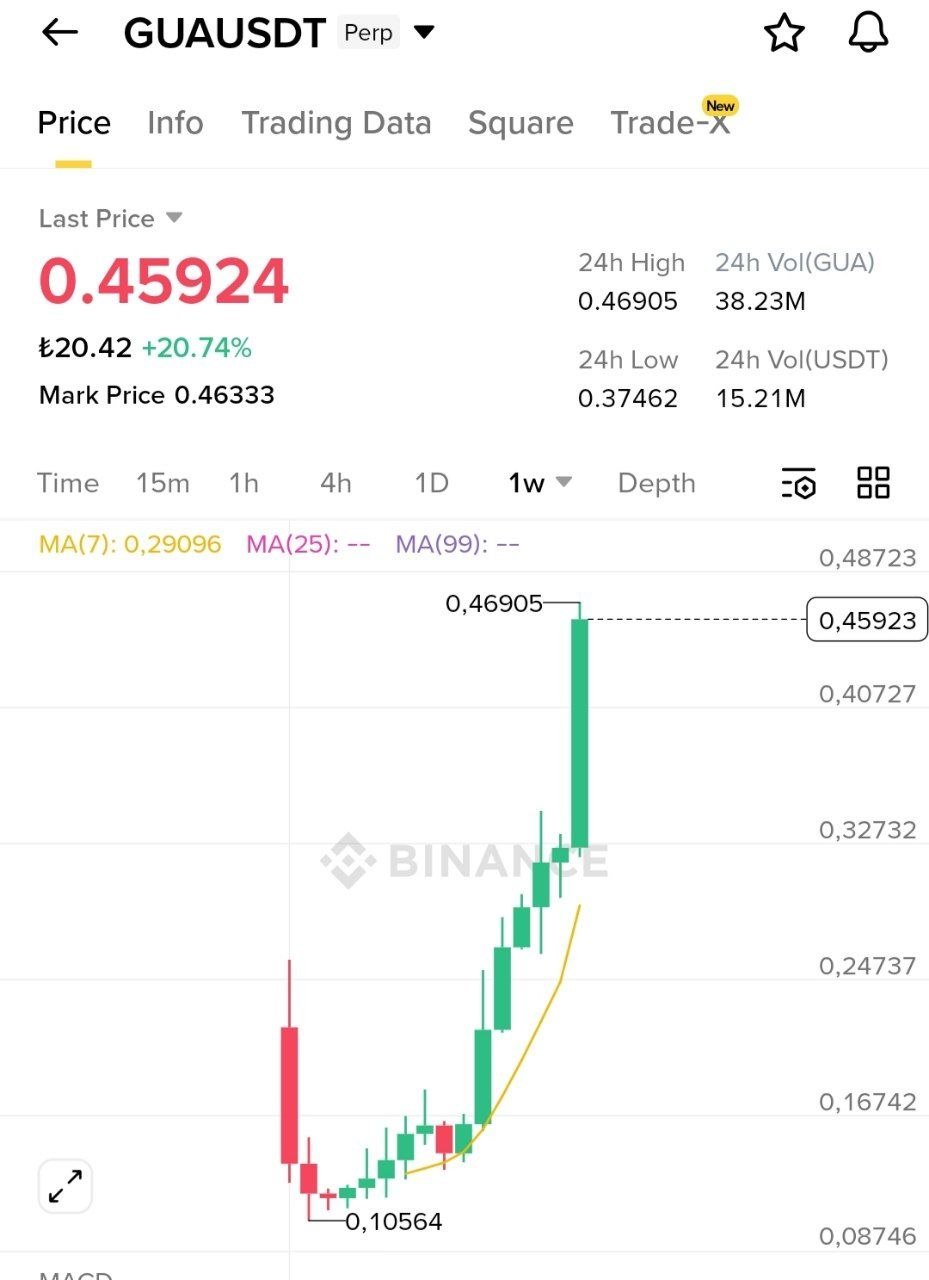Switch chart to the 1D interval
The width and height of the screenshot is (929, 1280).
coord(431,483)
